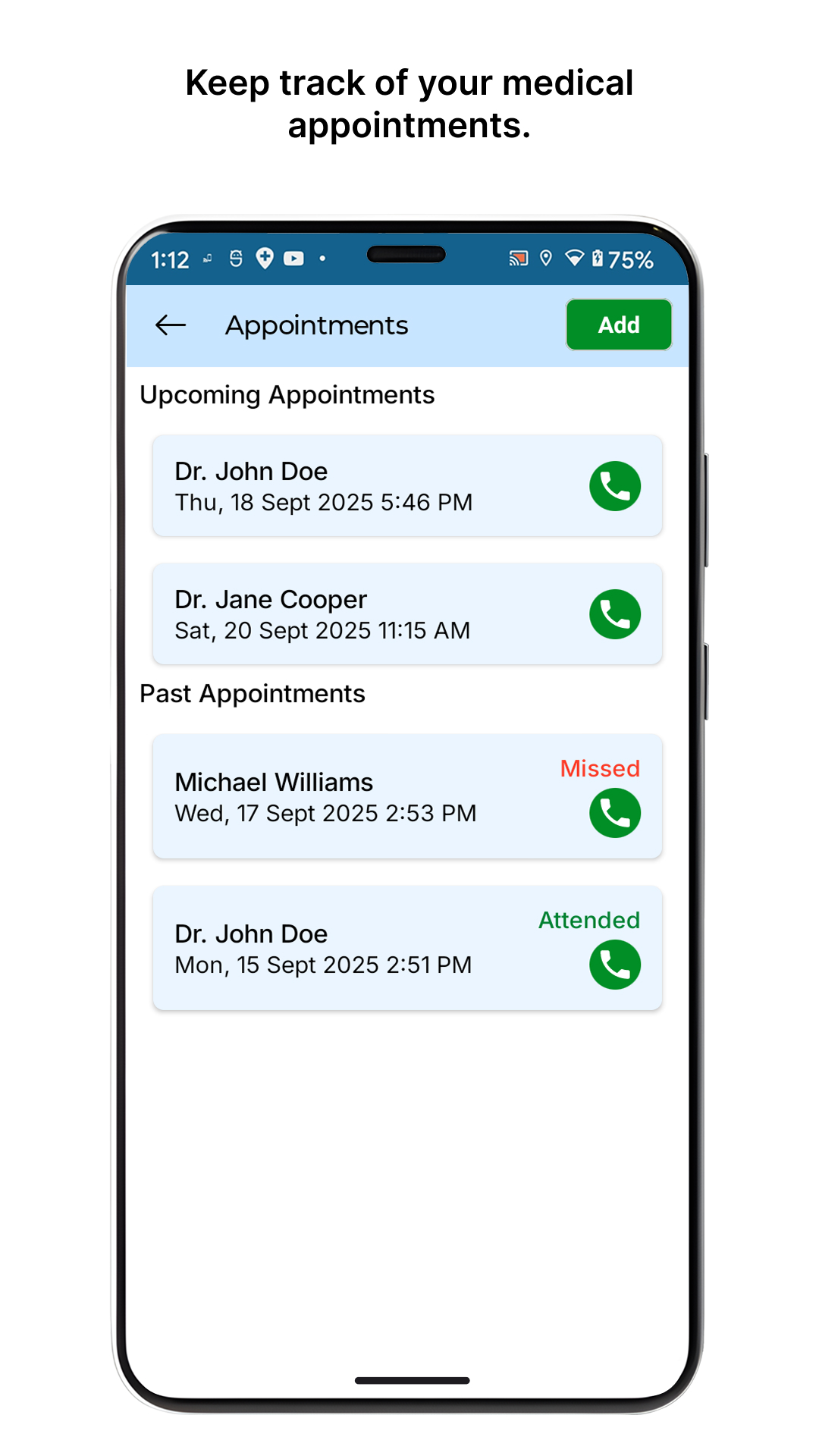This screenshot has height=1456, width=819.
Task: Select Dr. John Doe's upcoming appointment card
Action: click(341, 485)
